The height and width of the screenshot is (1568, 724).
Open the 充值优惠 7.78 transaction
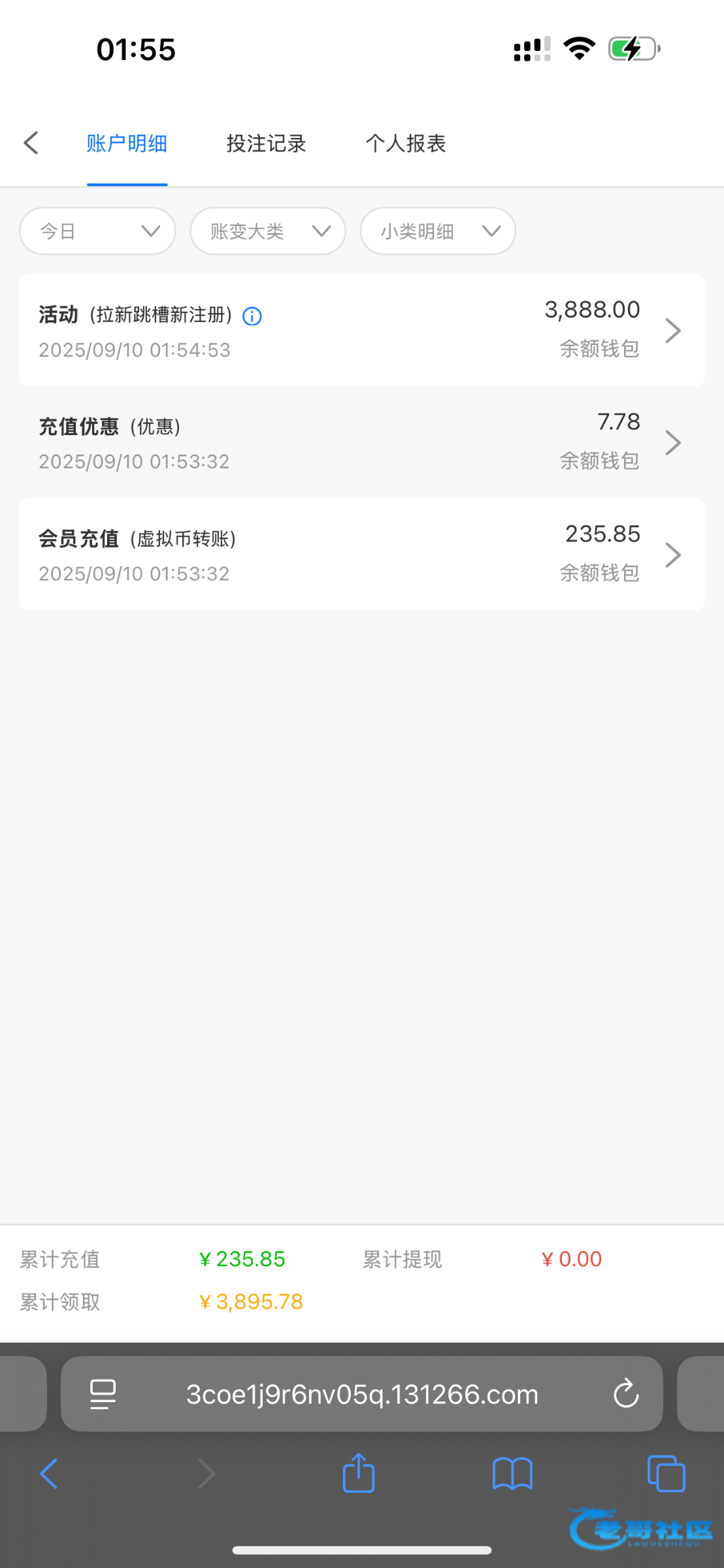pyautogui.click(x=361, y=443)
